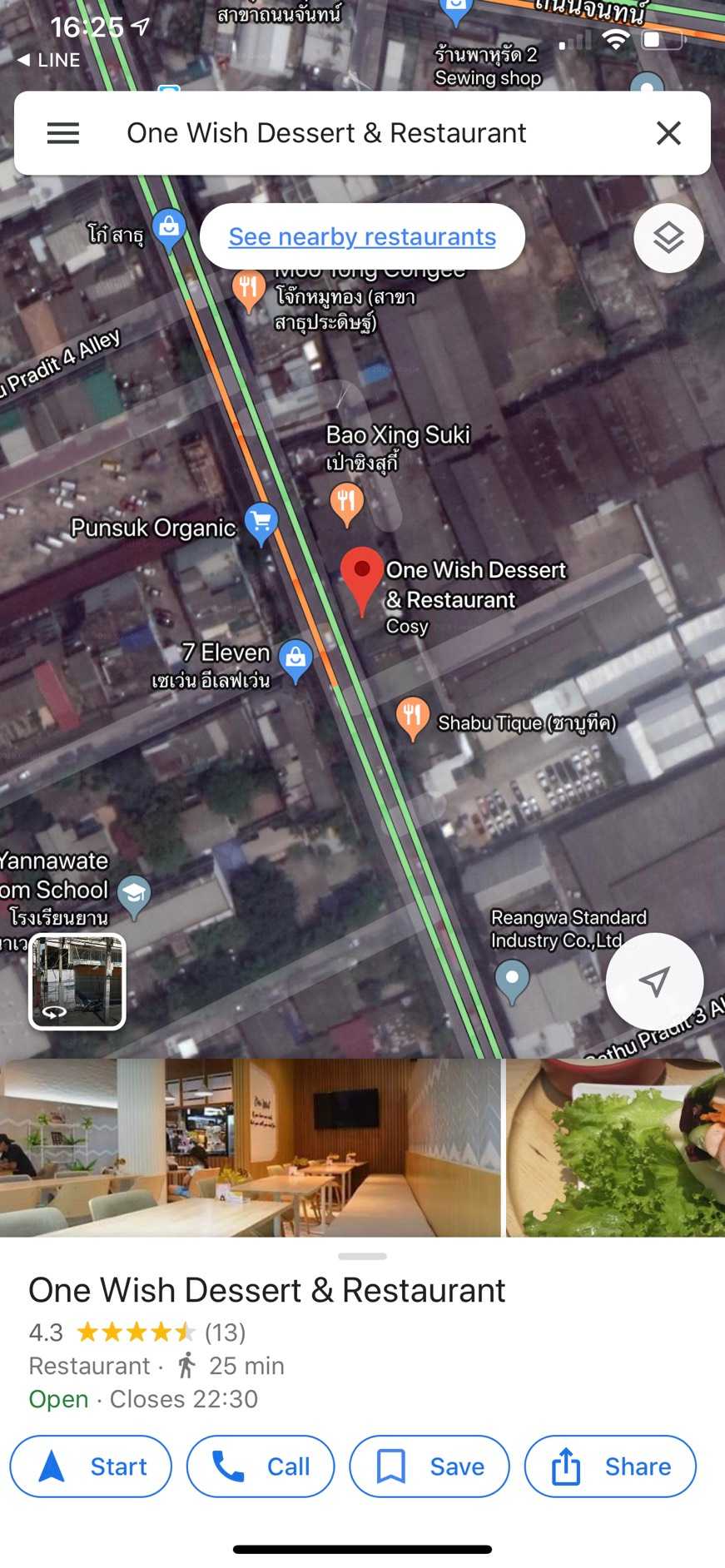Select the Punsuk Organic map pin
Image resolution: width=725 pixels, height=1568 pixels.
tap(261, 523)
